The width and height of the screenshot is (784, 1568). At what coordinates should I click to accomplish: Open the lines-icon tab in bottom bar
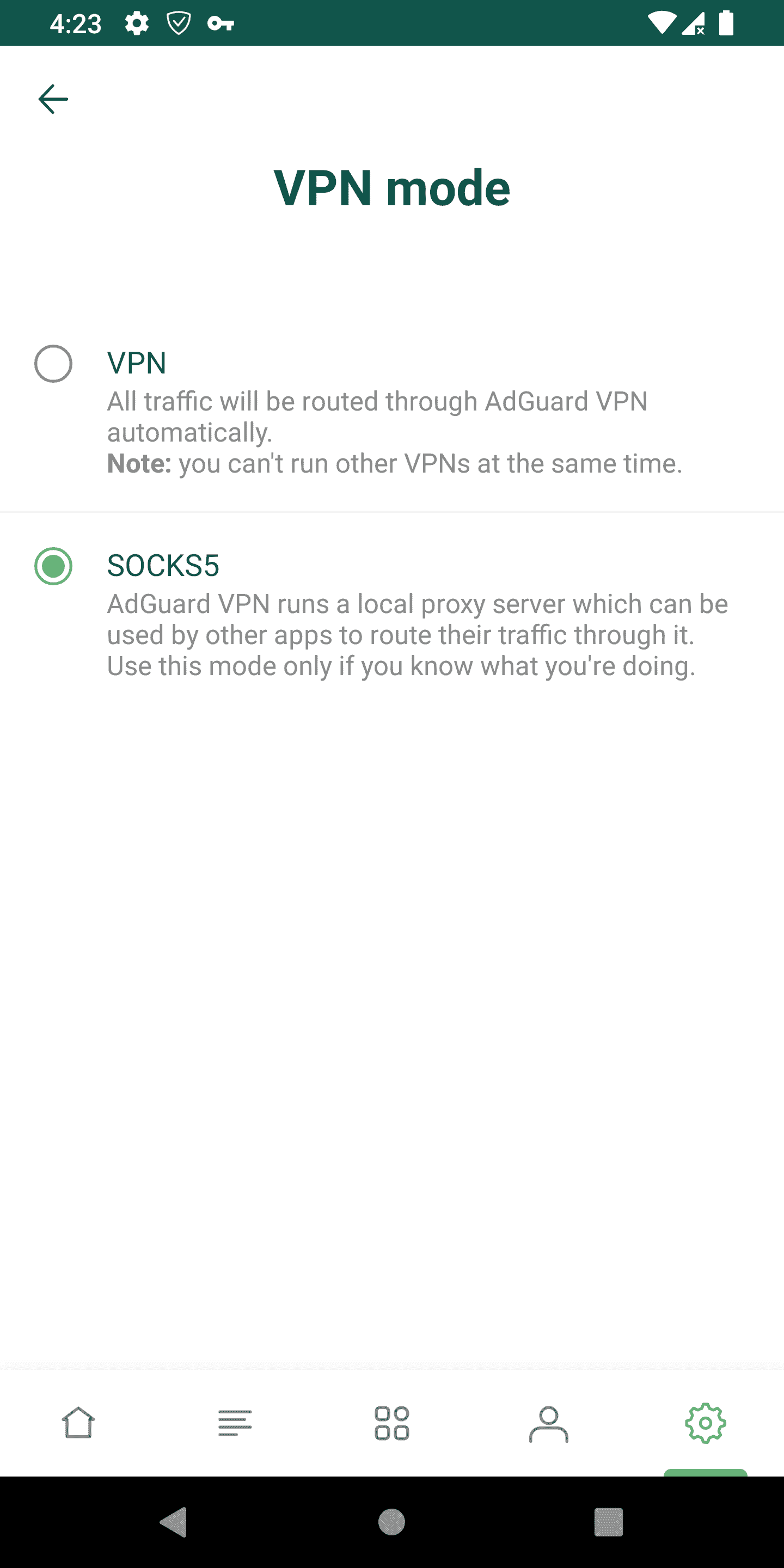point(235,1423)
